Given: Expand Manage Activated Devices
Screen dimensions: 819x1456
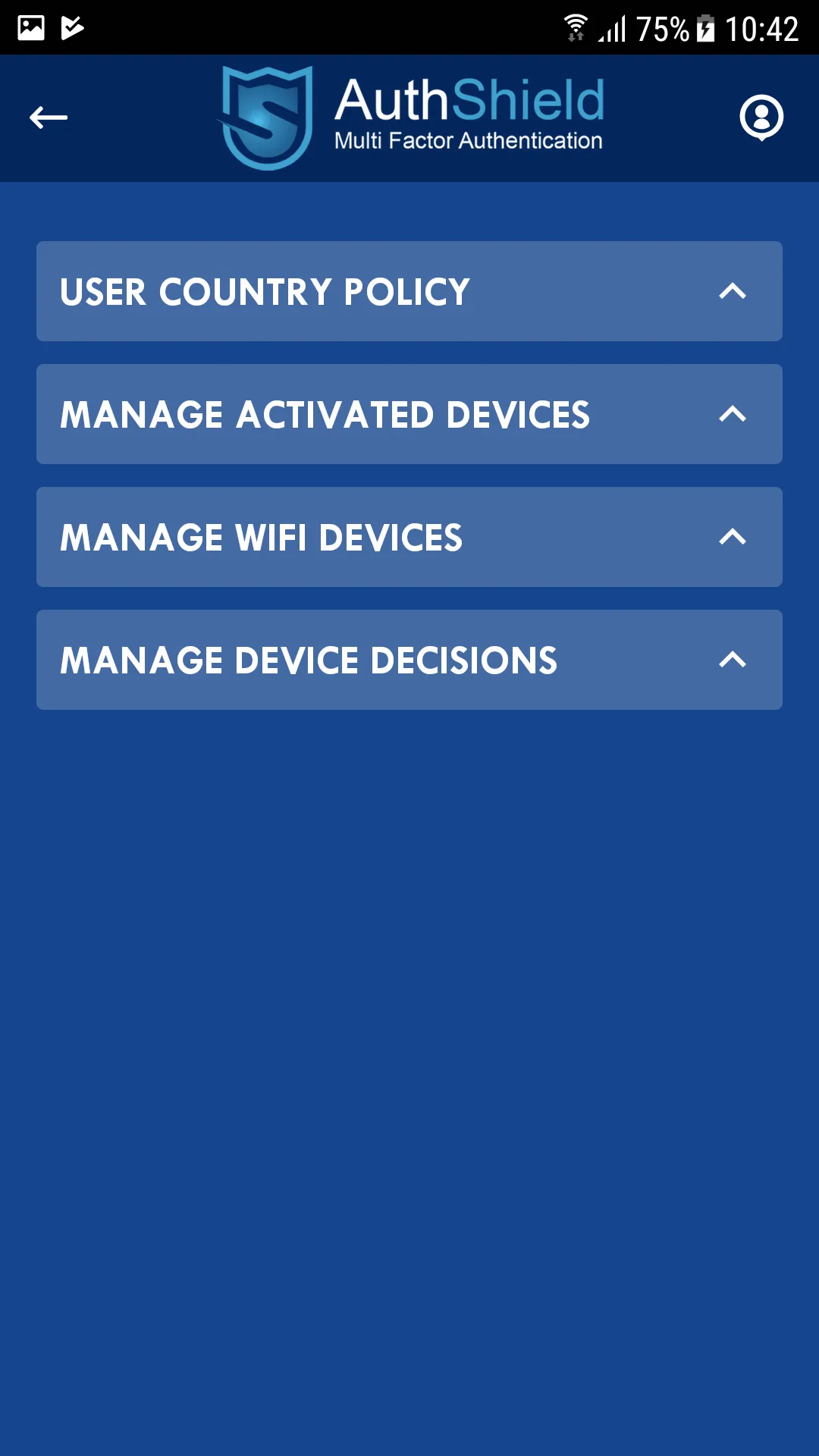Looking at the screenshot, I should click(409, 414).
